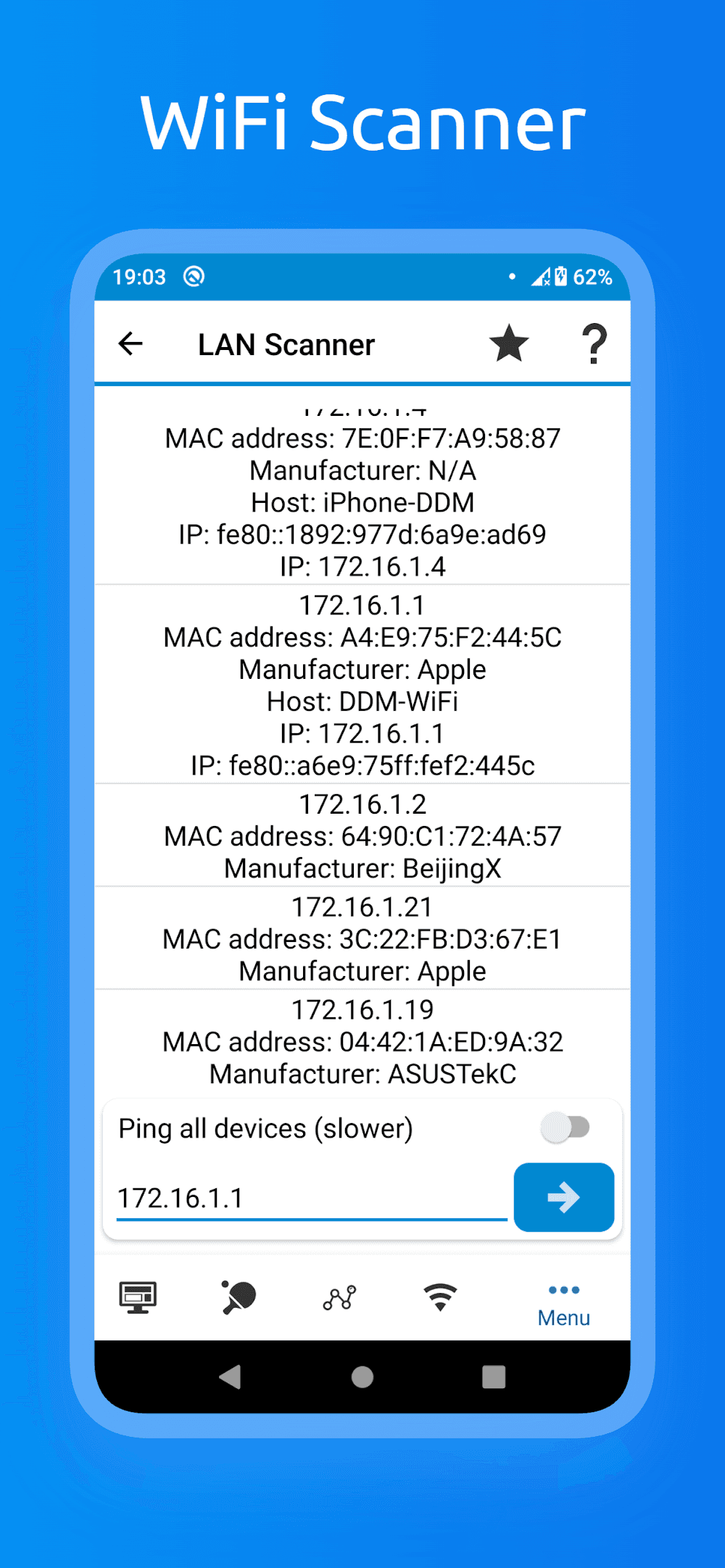Open help using the question mark

pyautogui.click(x=594, y=343)
